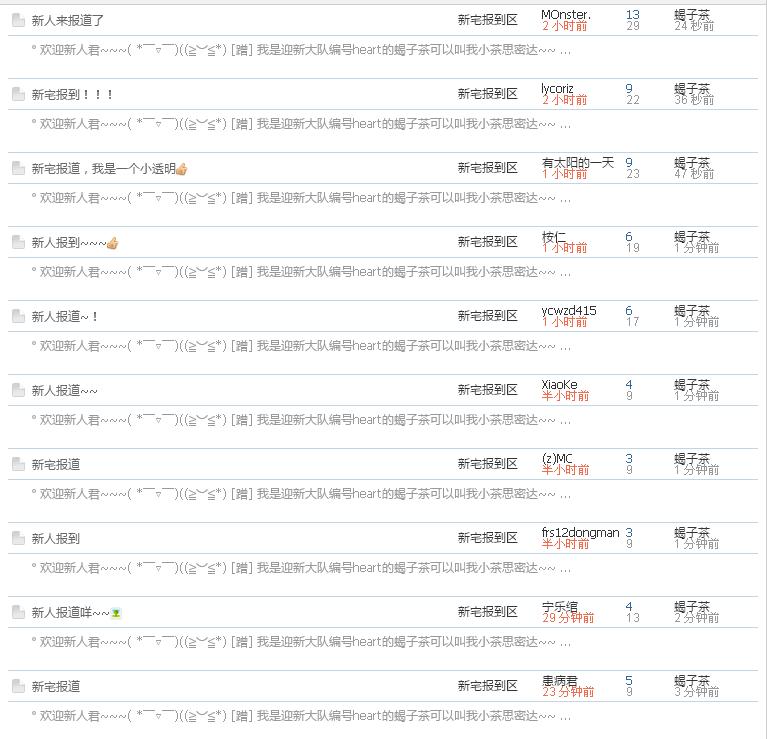The width and height of the screenshot is (767, 739).
Task: View author 患病君's profile
Action: [559, 681]
